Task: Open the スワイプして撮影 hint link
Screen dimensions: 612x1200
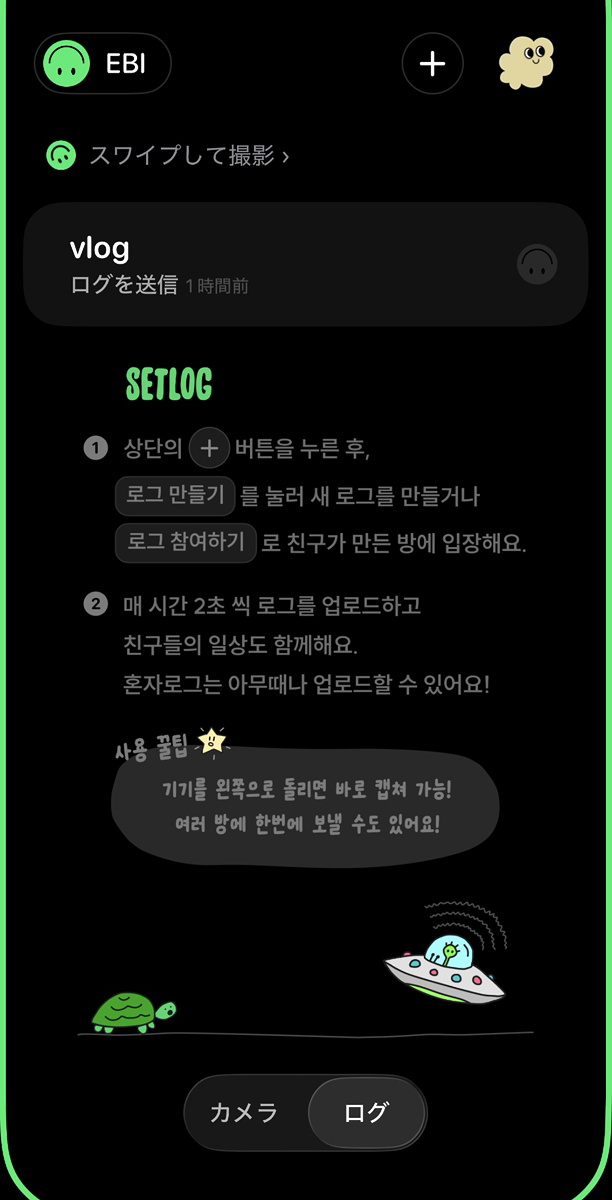Action: click(x=168, y=156)
